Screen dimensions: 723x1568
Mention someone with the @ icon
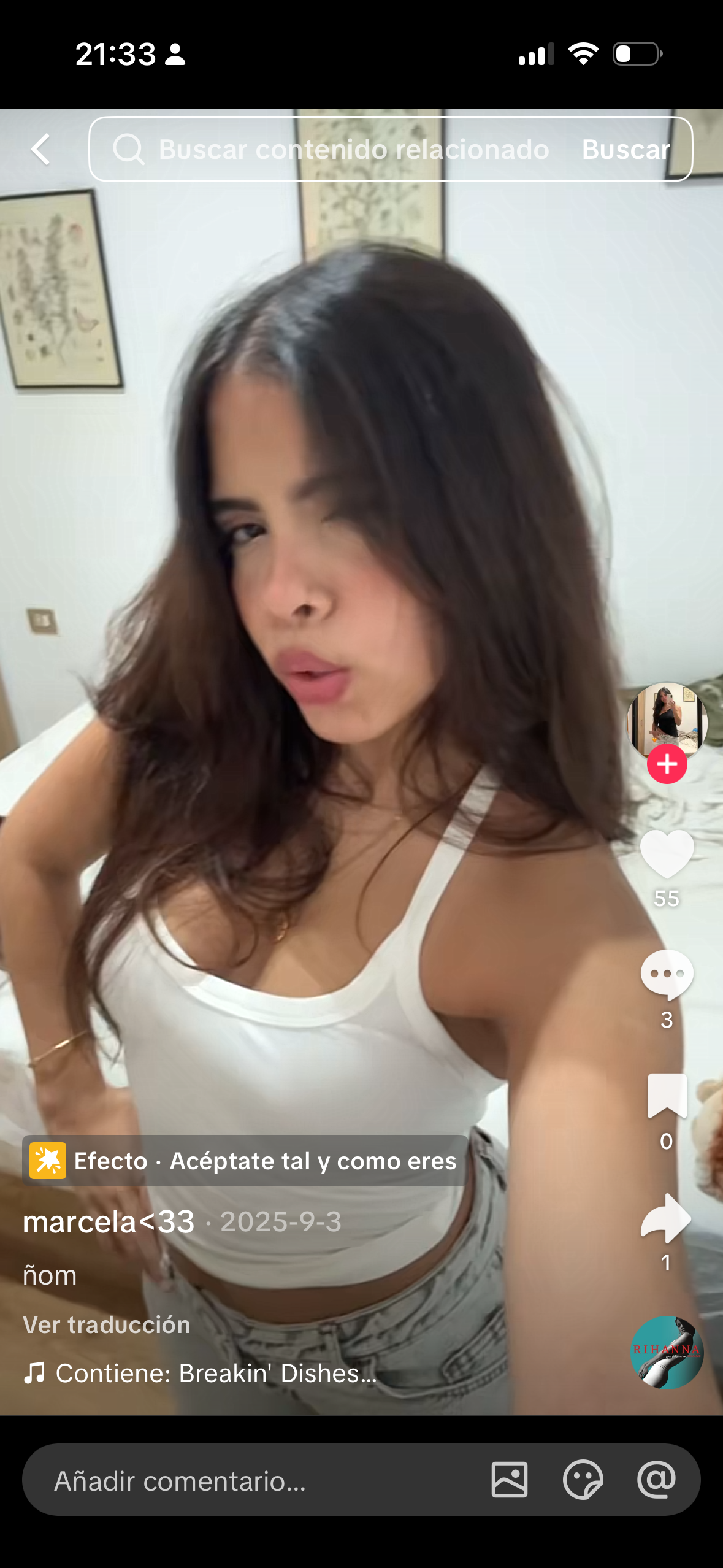656,1480
